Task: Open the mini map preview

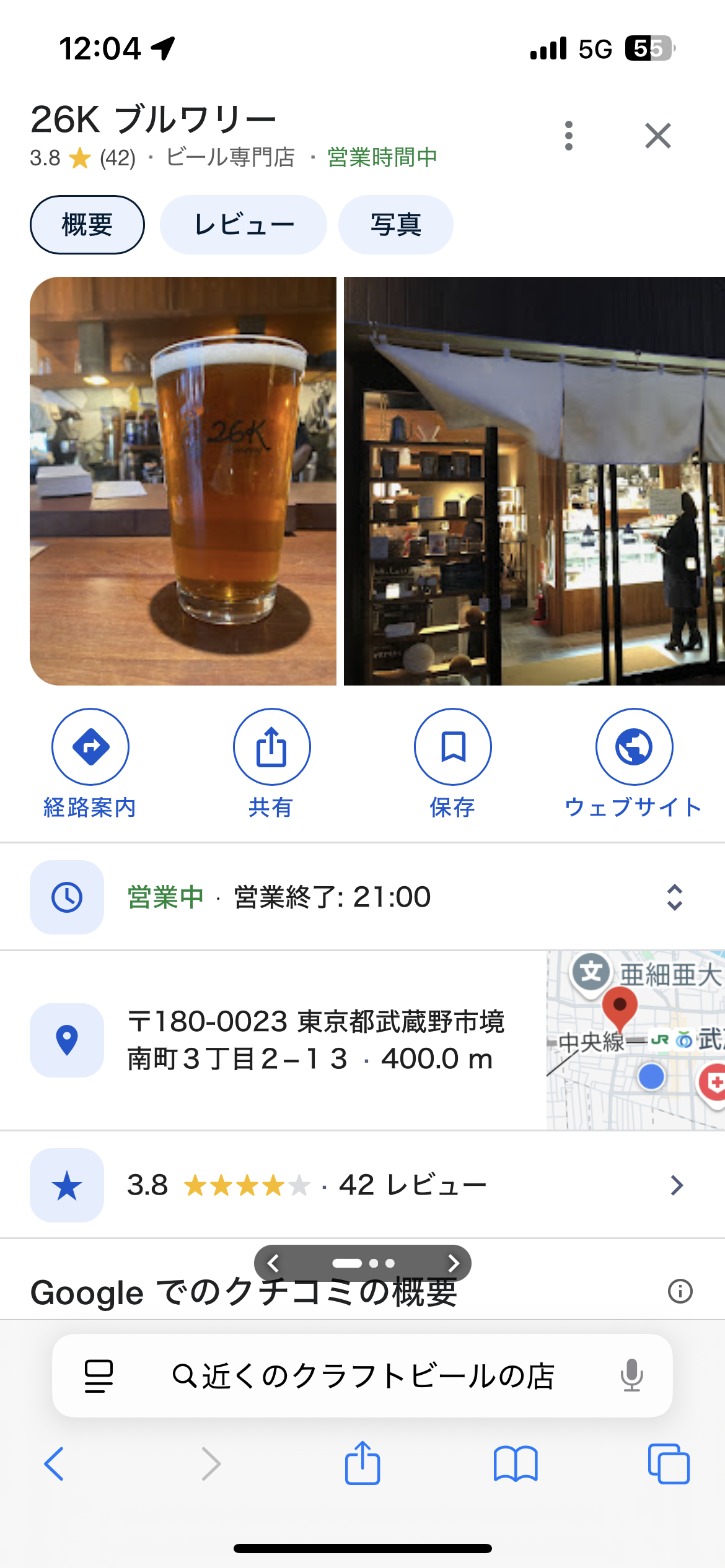Action: [635, 1040]
